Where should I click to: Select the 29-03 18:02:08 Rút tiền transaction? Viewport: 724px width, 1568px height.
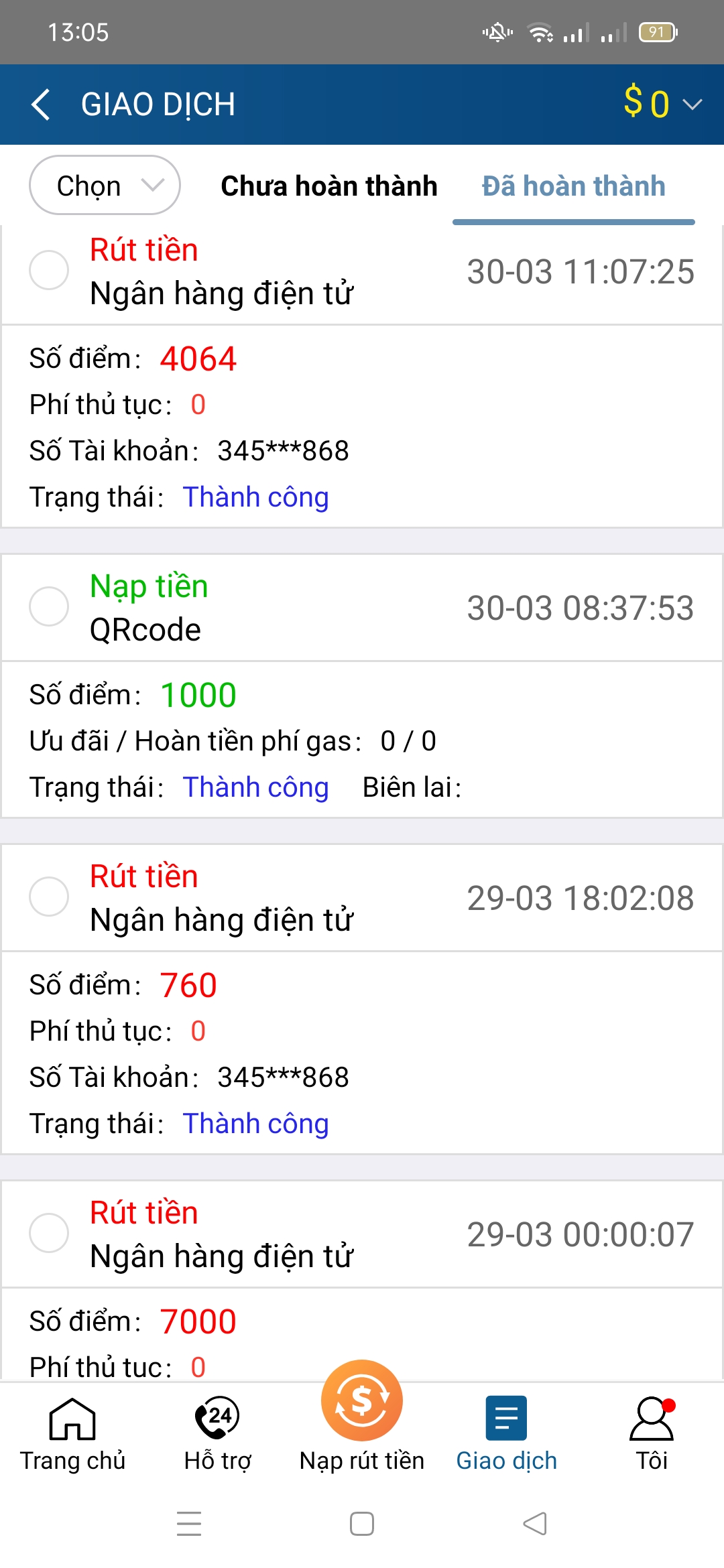(x=49, y=897)
